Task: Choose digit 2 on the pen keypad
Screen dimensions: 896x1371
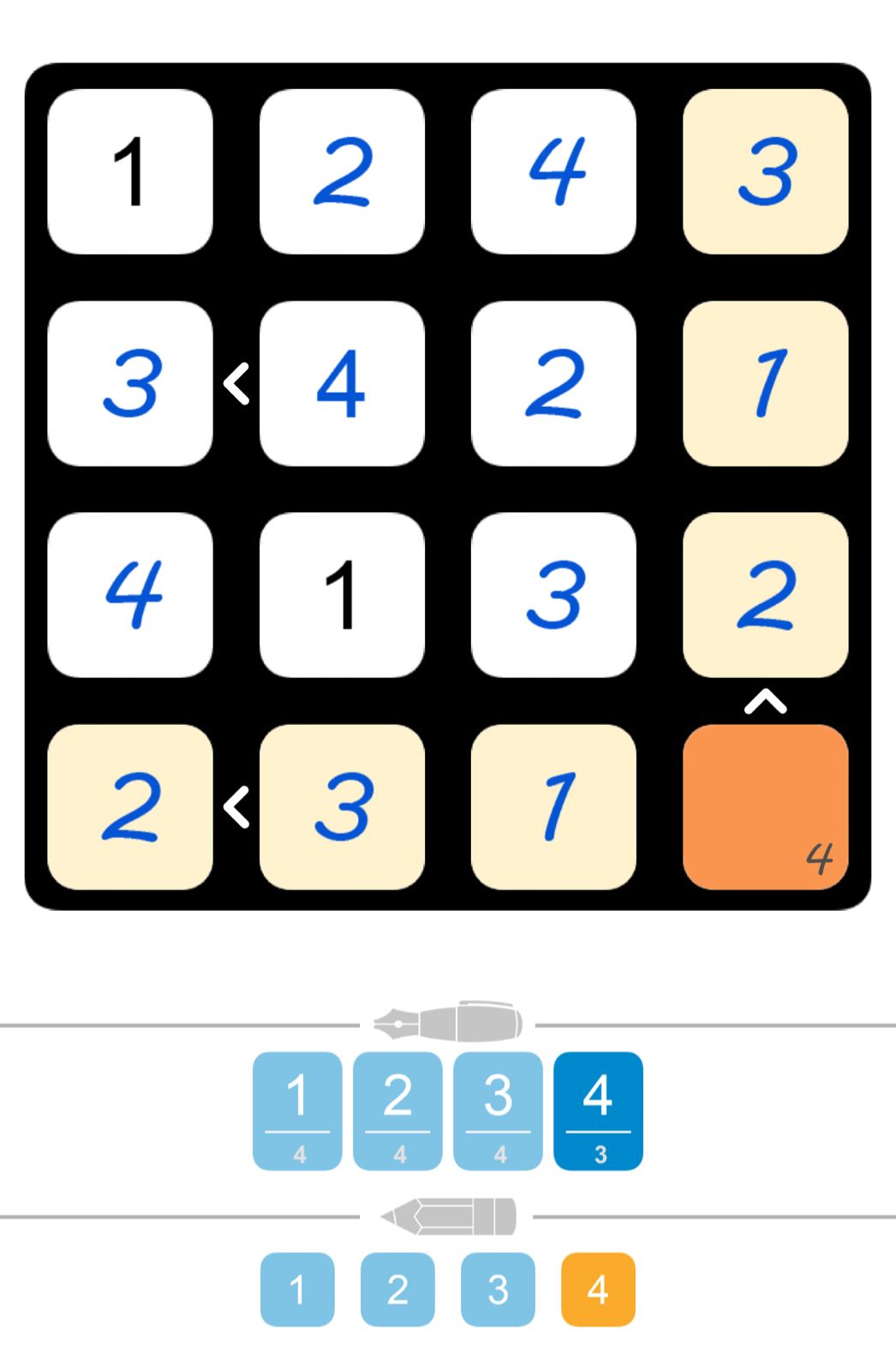Action: tap(397, 1108)
